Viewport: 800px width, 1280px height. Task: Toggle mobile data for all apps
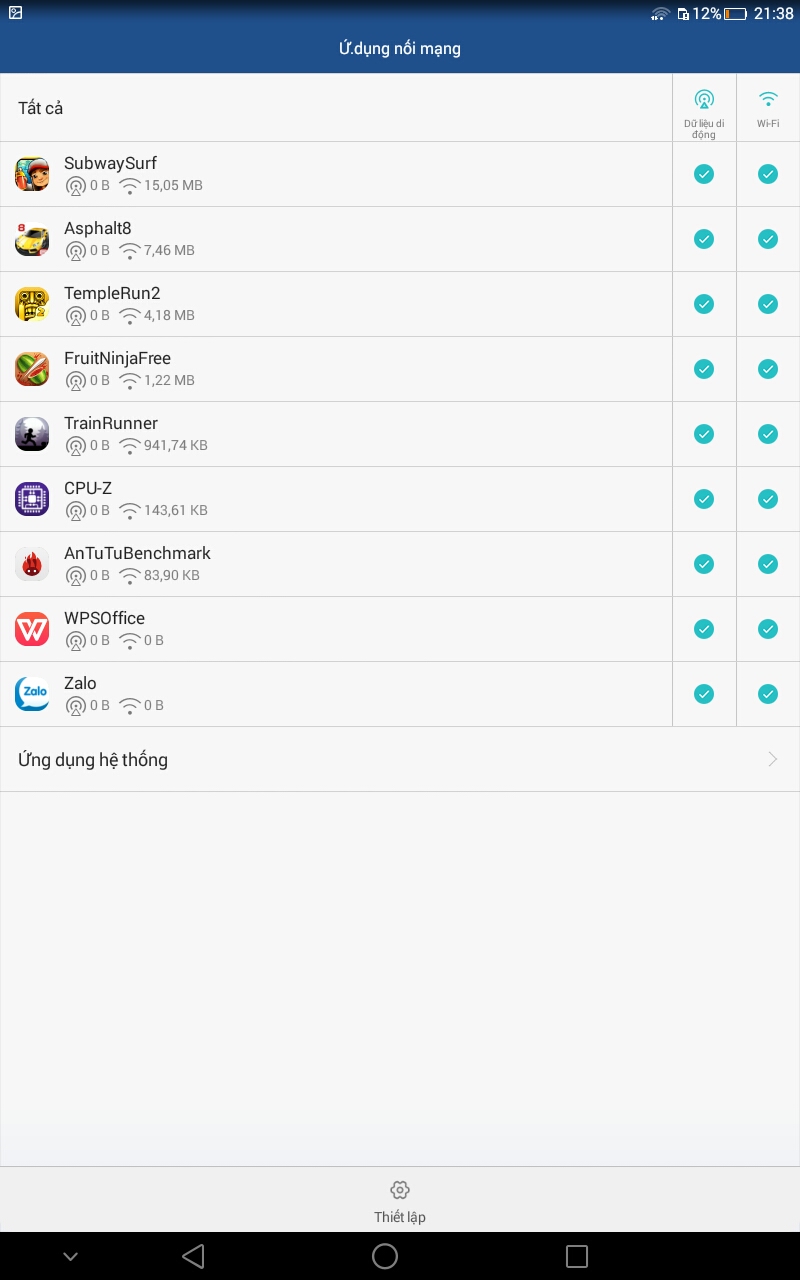pos(704,108)
